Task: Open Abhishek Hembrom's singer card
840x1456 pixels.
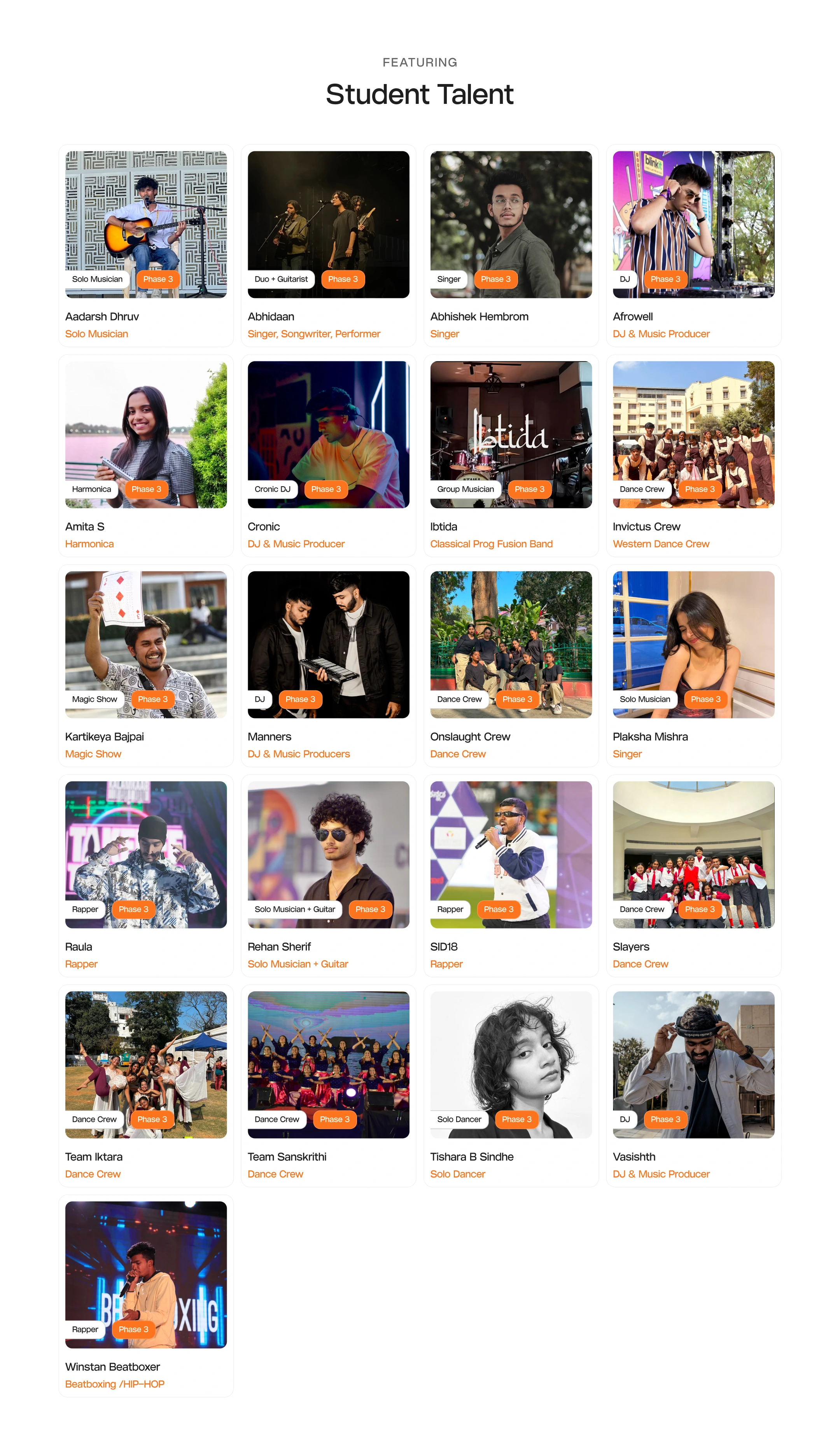Action: click(511, 245)
